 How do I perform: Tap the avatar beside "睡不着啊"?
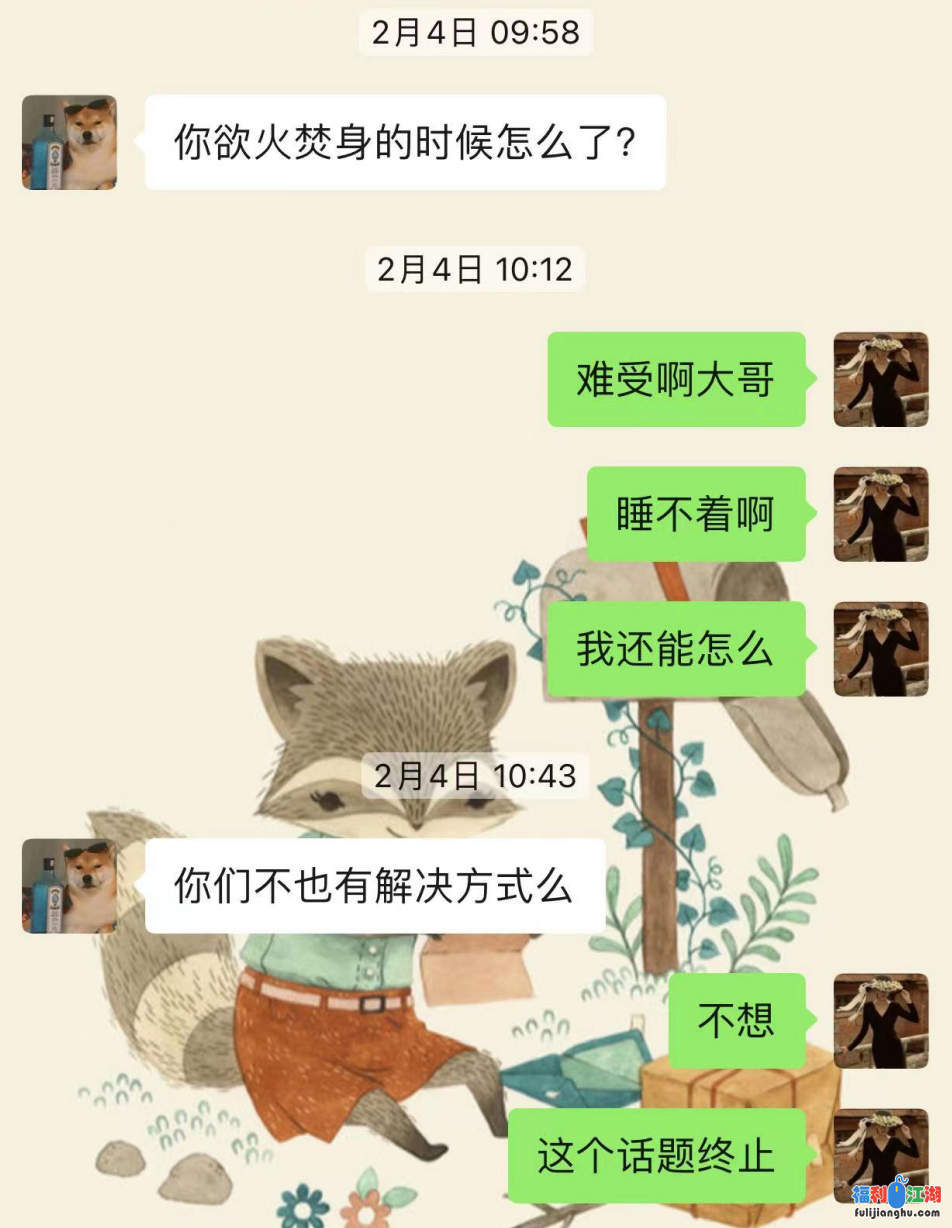881,514
